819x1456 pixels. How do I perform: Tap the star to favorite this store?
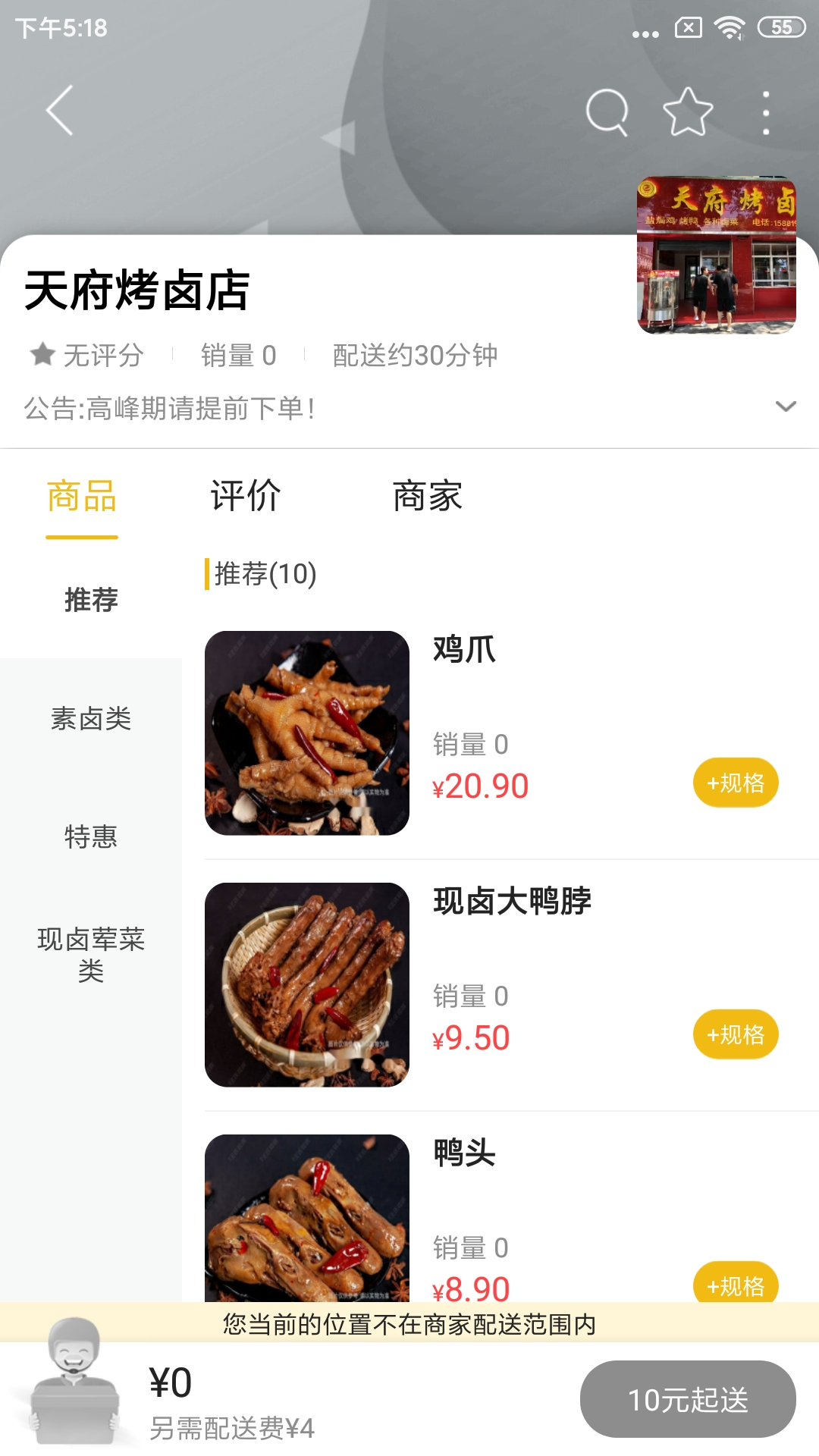tap(685, 109)
